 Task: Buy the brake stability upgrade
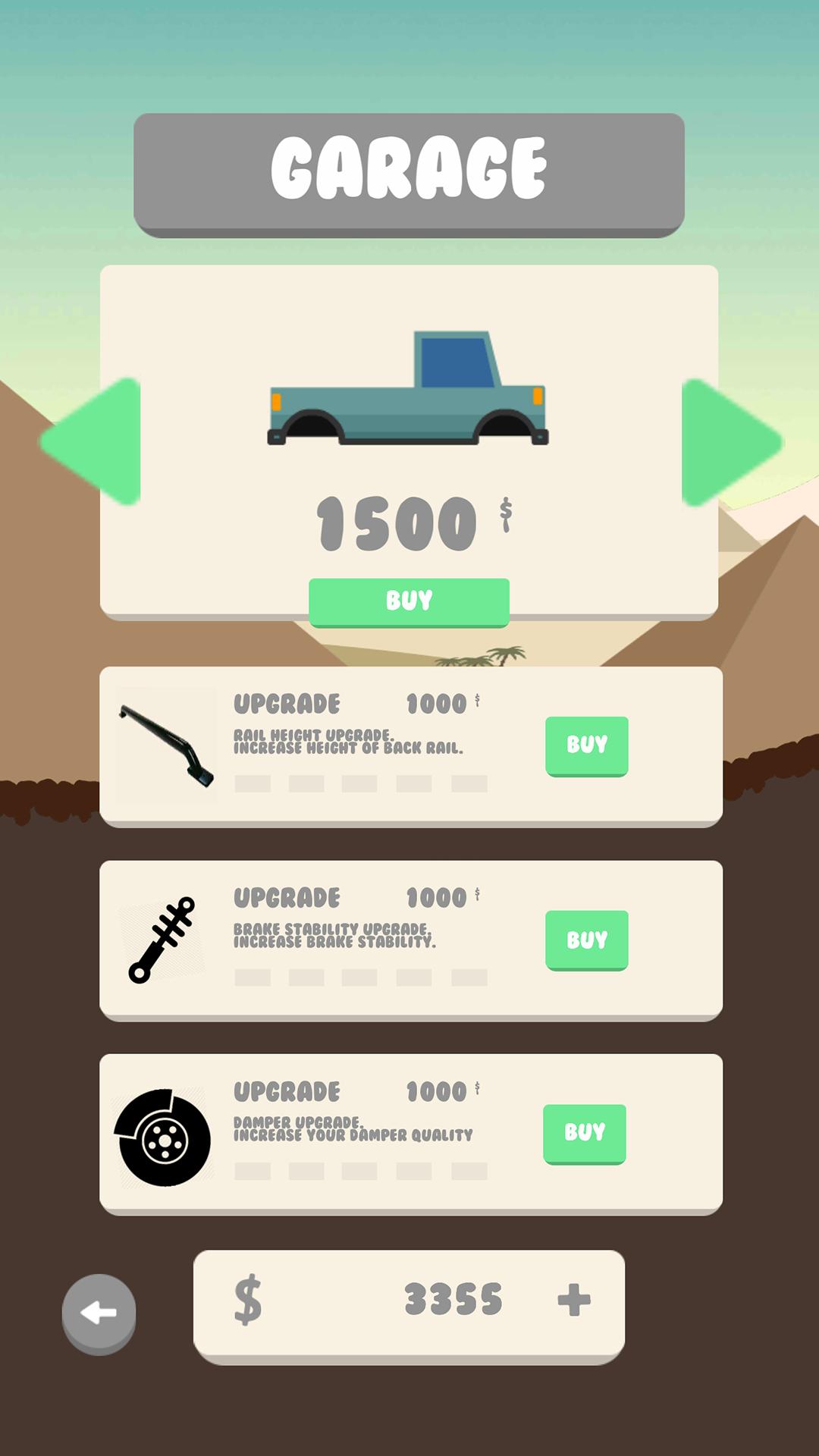(x=586, y=940)
